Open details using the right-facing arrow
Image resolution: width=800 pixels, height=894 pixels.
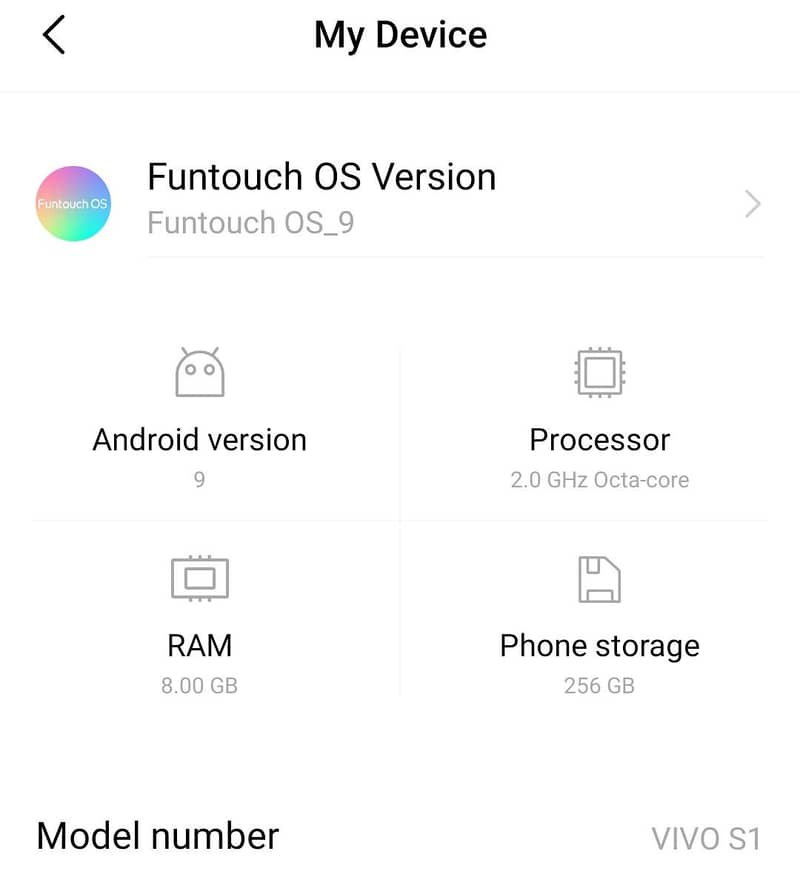click(753, 204)
